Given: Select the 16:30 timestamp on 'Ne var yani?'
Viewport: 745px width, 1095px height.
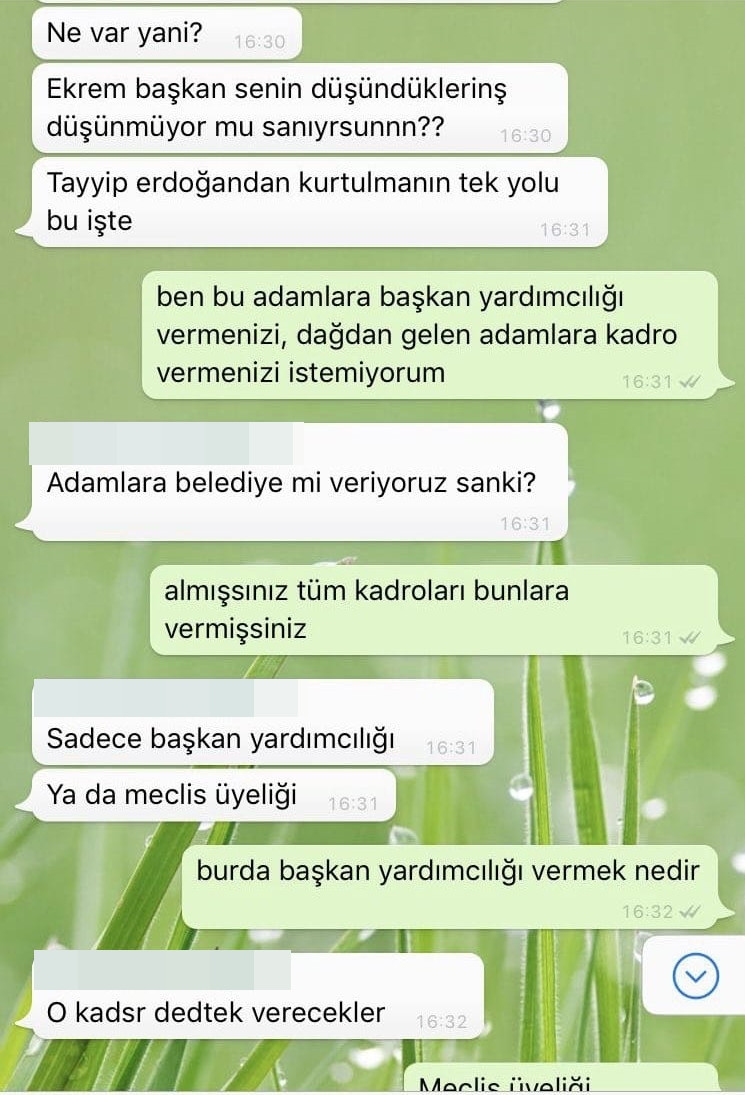Looking at the screenshot, I should [x=259, y=42].
